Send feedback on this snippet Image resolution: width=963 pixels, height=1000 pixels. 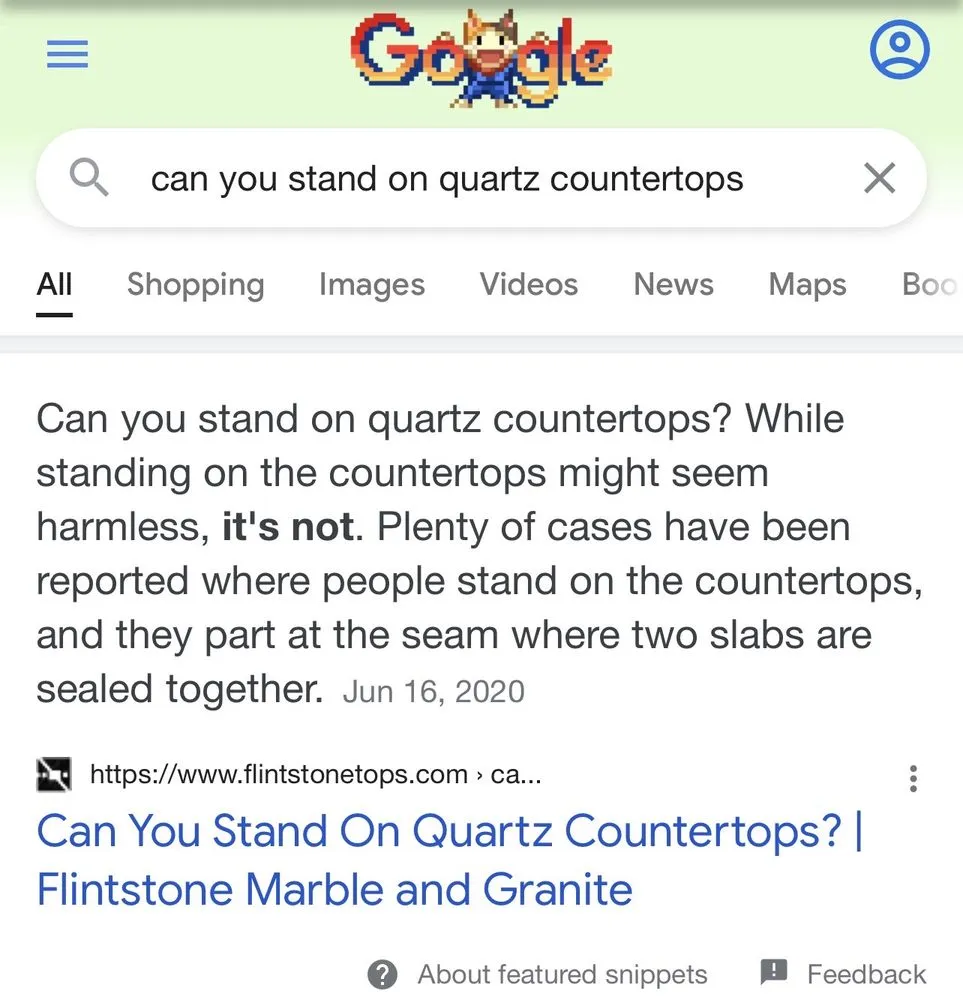click(x=843, y=974)
